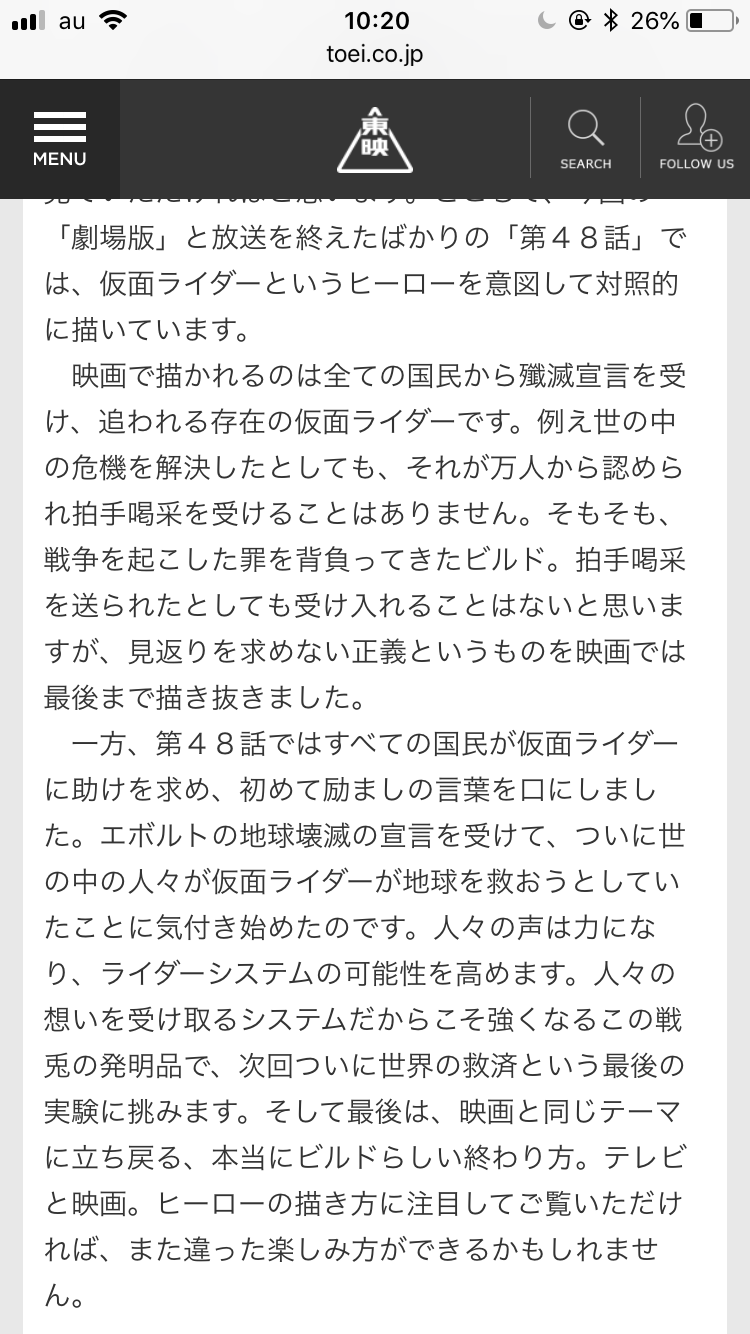Viewport: 750px width, 1334px height.
Task: Open the SEARCH function
Action: 585,139
